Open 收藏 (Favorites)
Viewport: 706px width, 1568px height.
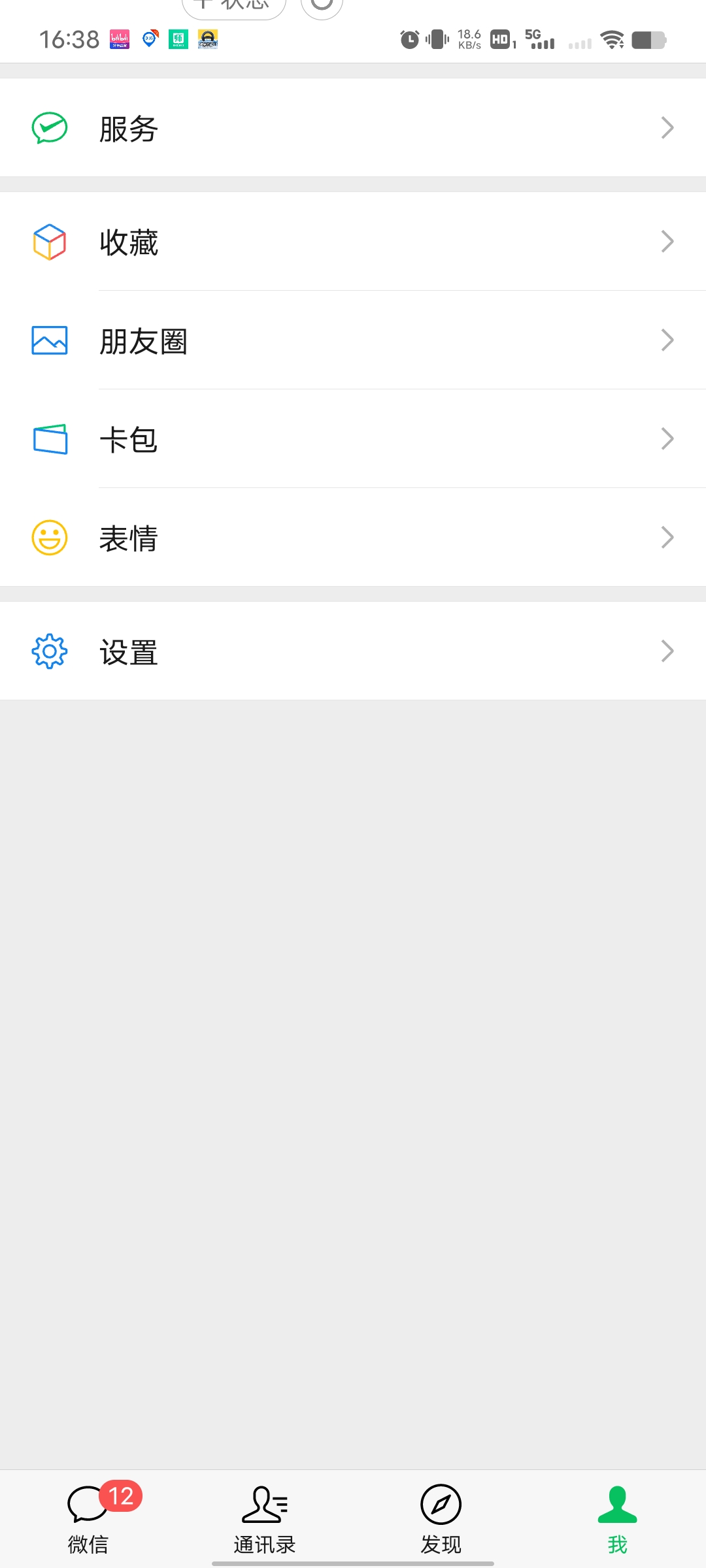pyautogui.click(x=353, y=242)
